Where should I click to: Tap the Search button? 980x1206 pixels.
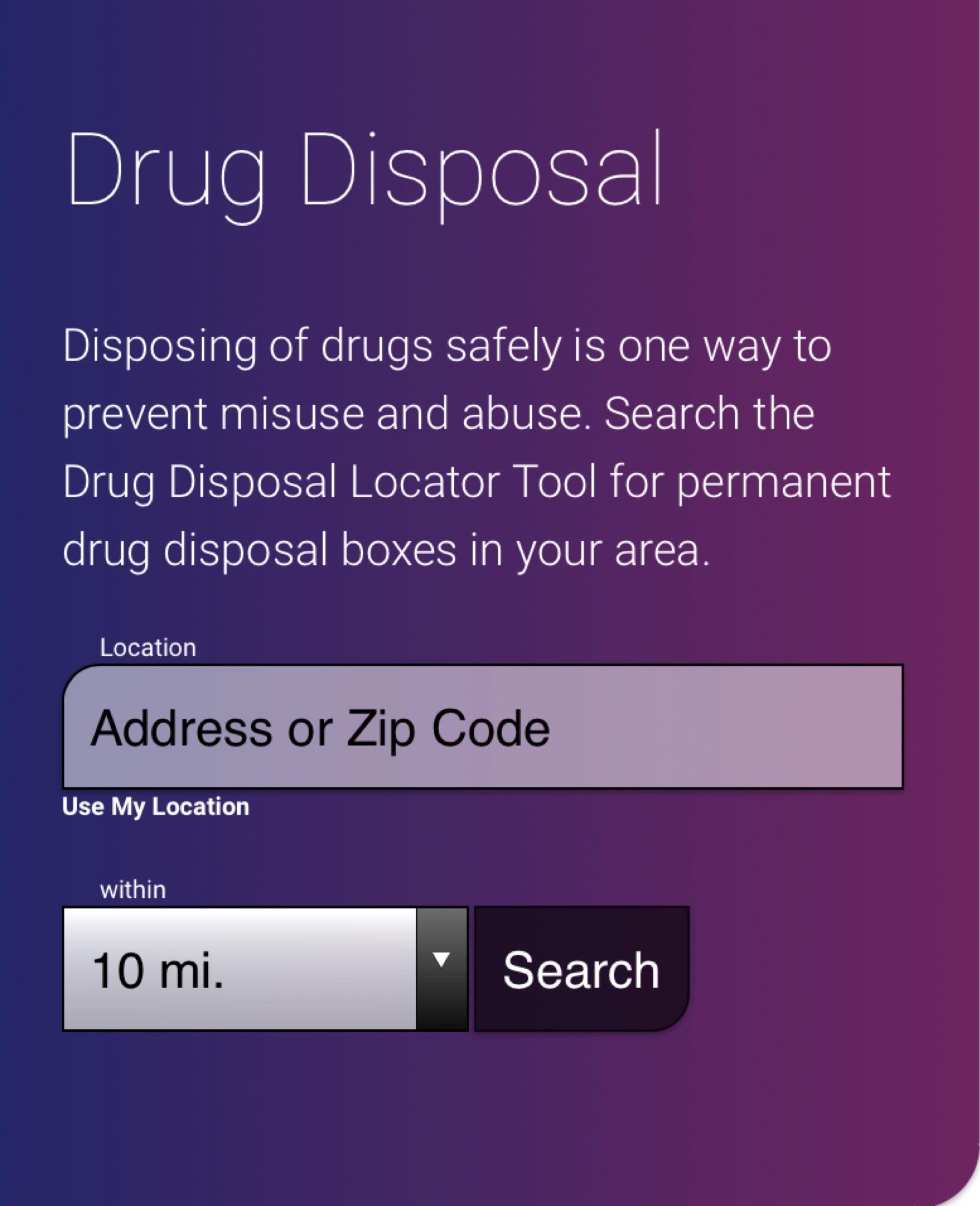click(581, 970)
